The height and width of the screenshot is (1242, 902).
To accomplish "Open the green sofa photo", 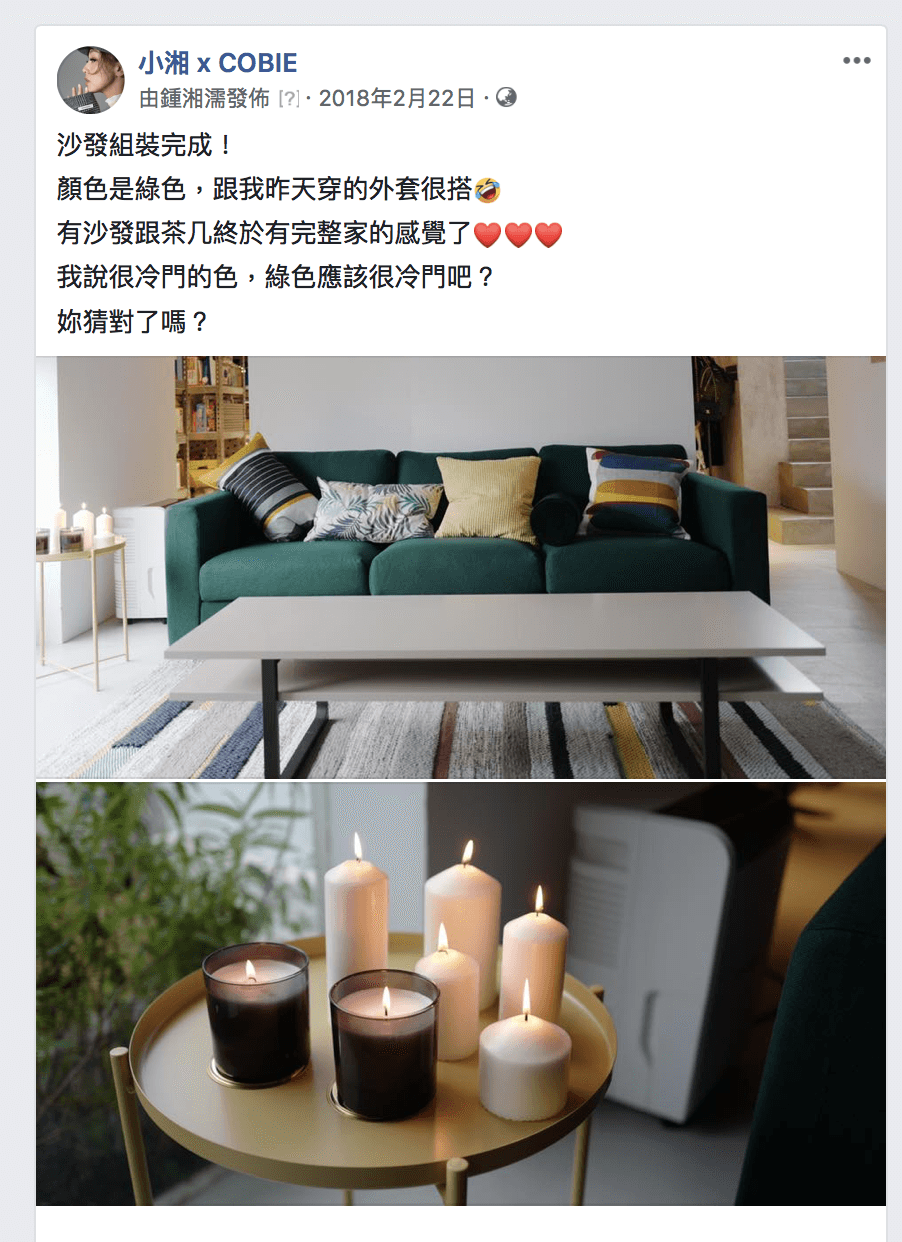I will [460, 567].
